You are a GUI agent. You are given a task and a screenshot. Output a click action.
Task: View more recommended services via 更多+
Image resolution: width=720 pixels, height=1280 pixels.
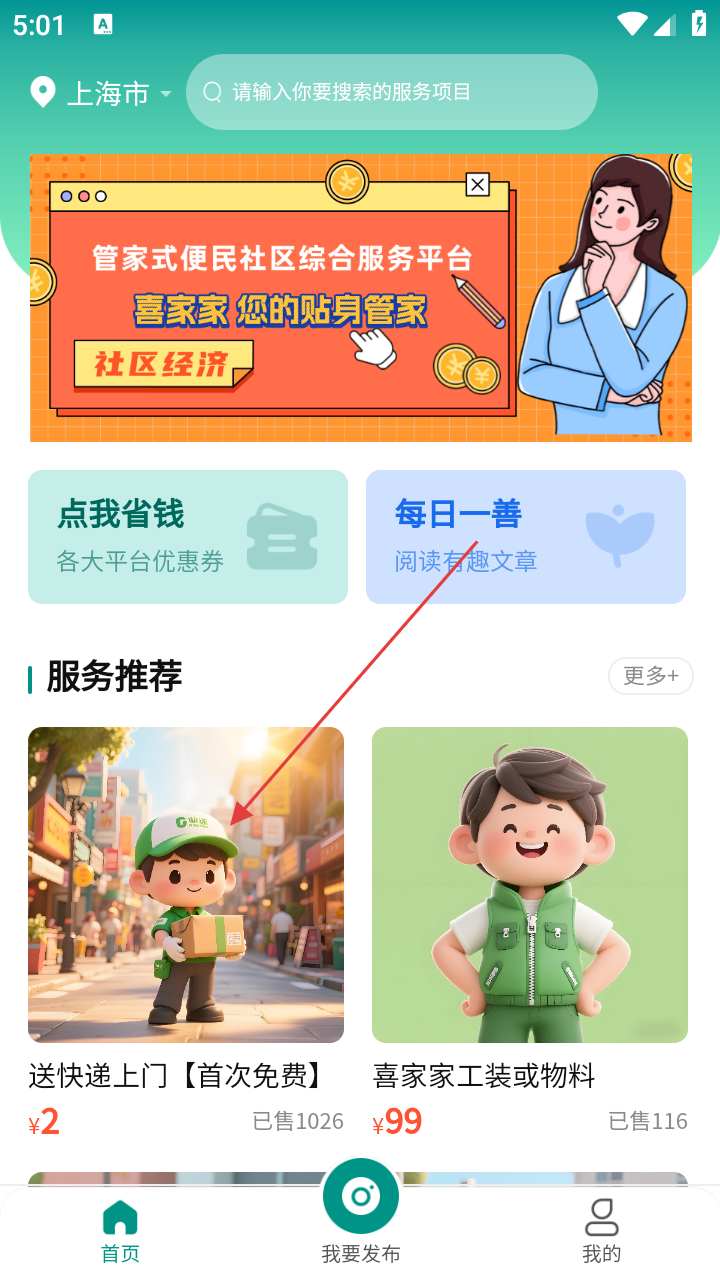650,676
